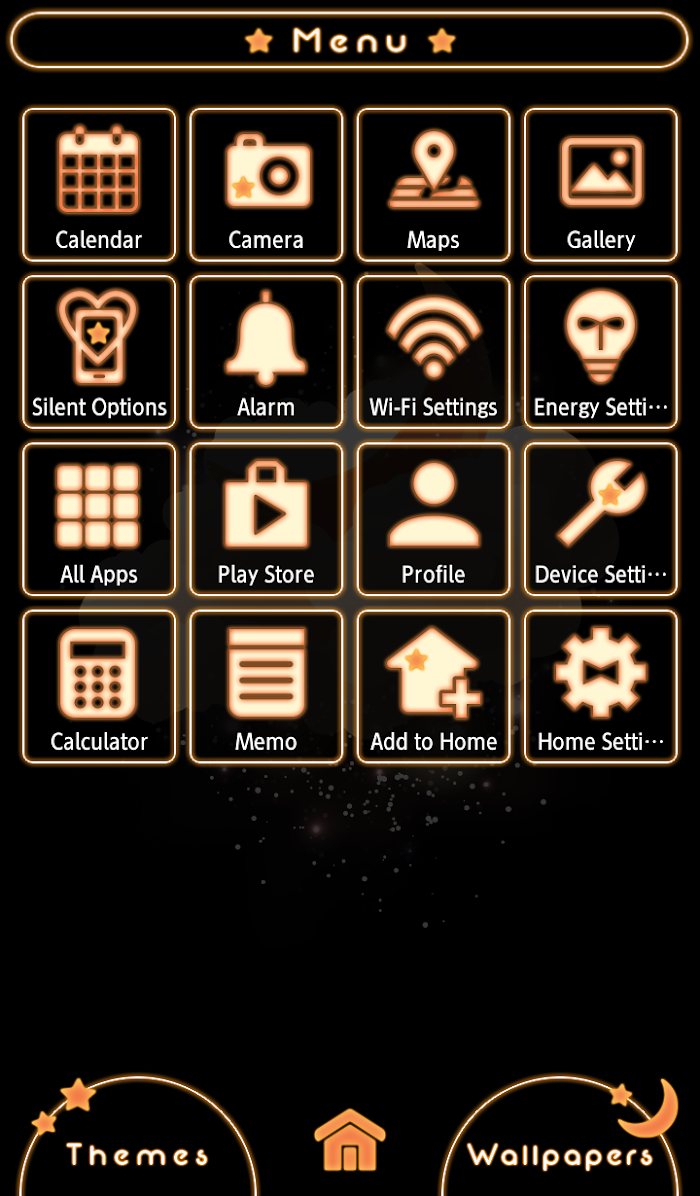This screenshot has height=1196, width=700.
Task: Open Maps
Action: (x=434, y=185)
